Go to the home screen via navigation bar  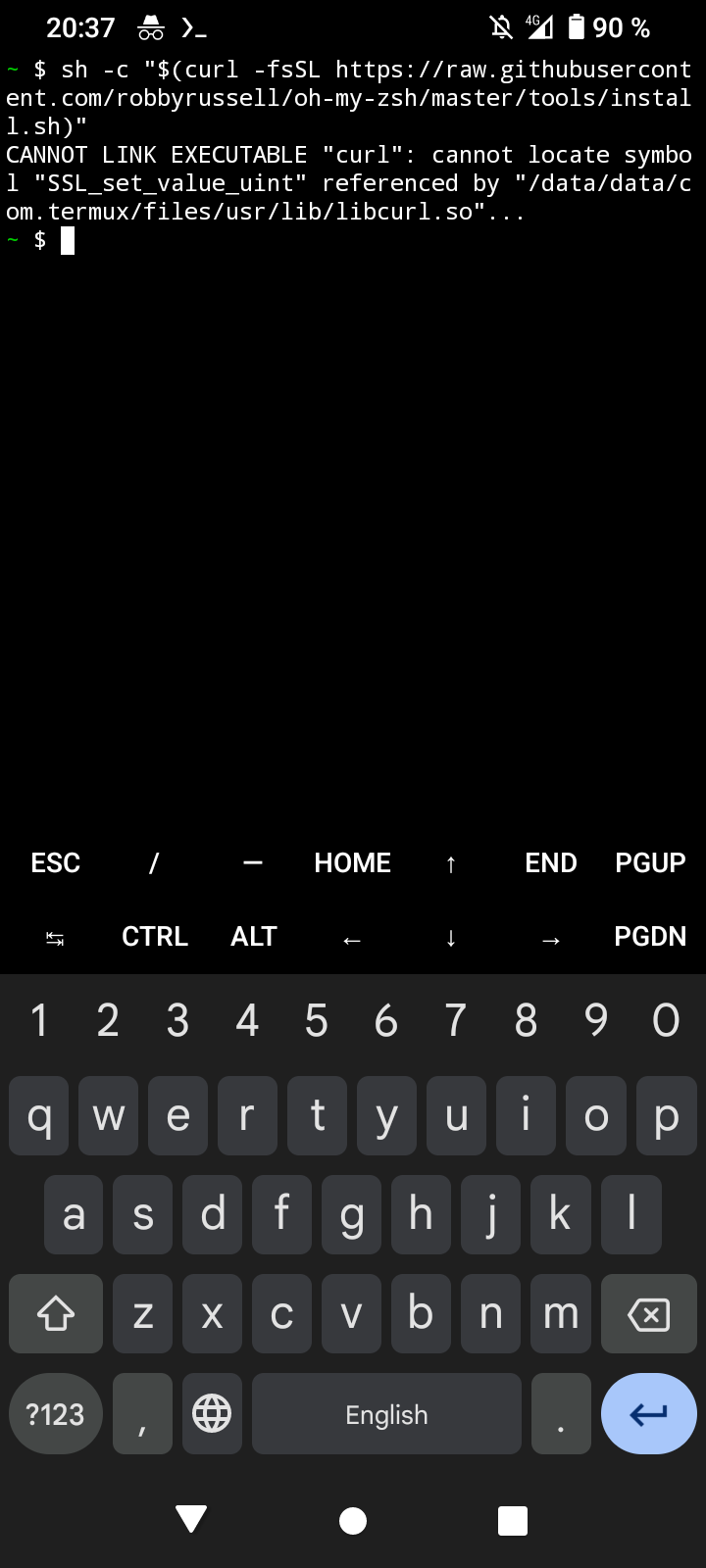click(x=353, y=1520)
